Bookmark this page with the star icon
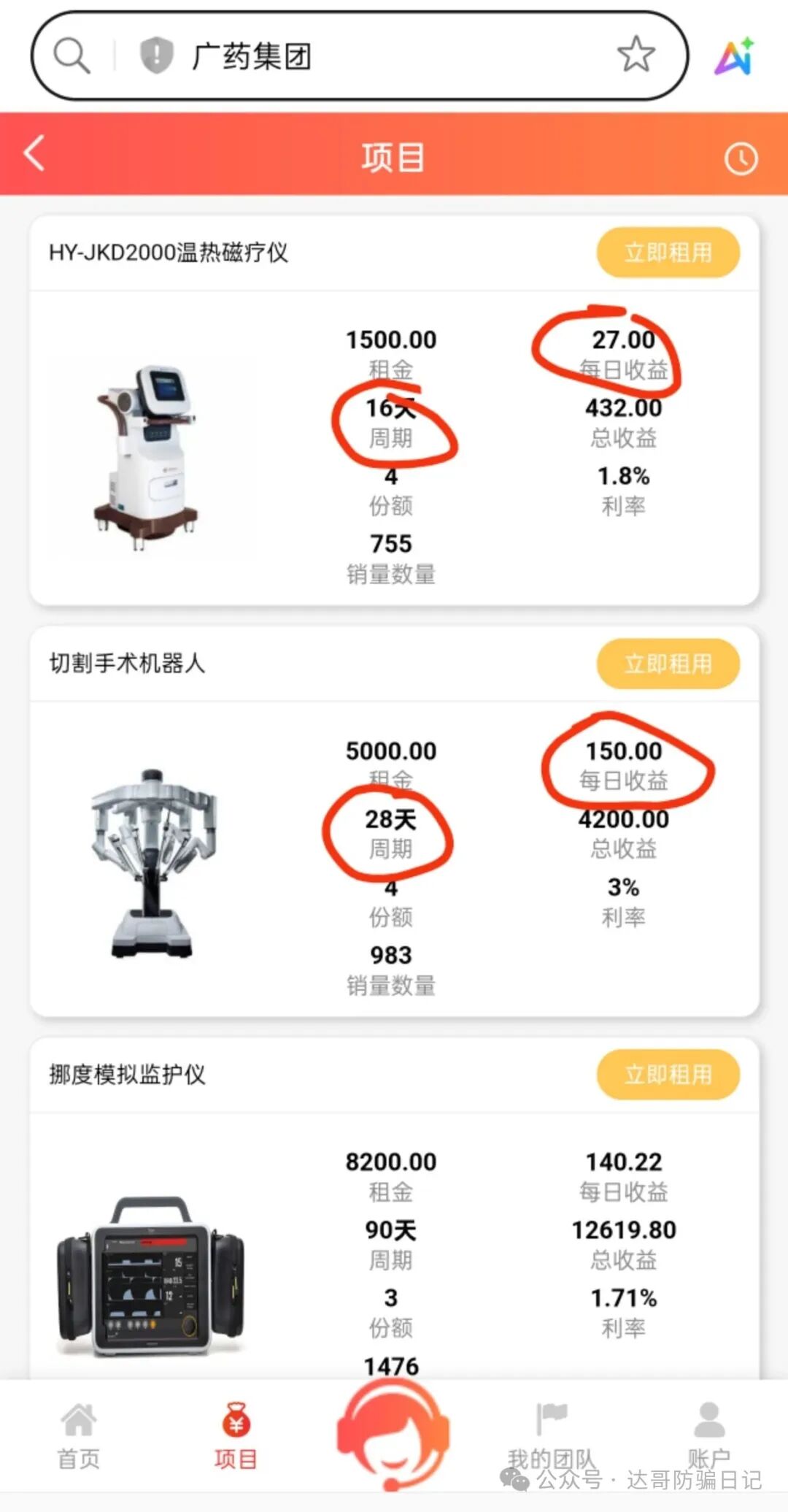This screenshot has height=1512, width=788. pos(636,55)
